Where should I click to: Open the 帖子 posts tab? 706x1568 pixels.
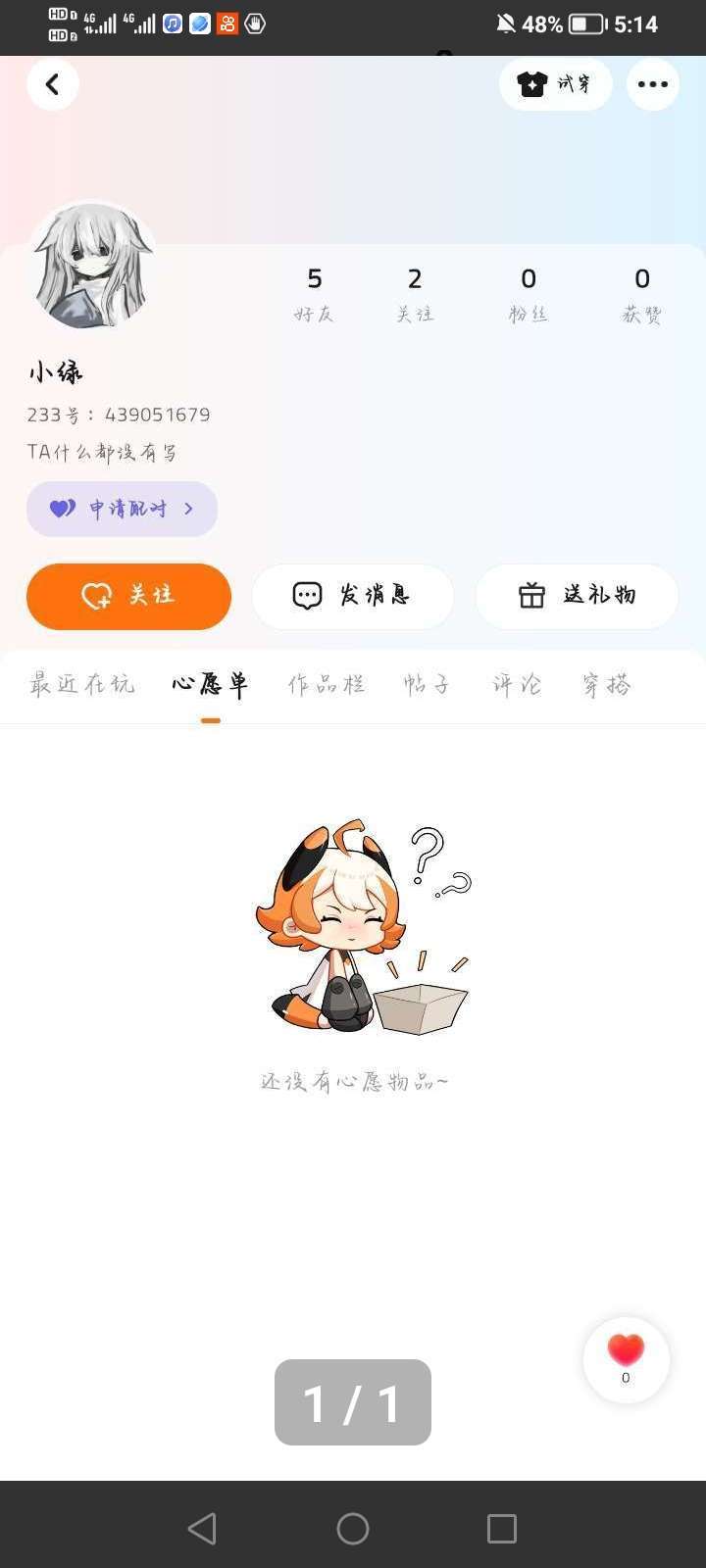click(x=427, y=684)
